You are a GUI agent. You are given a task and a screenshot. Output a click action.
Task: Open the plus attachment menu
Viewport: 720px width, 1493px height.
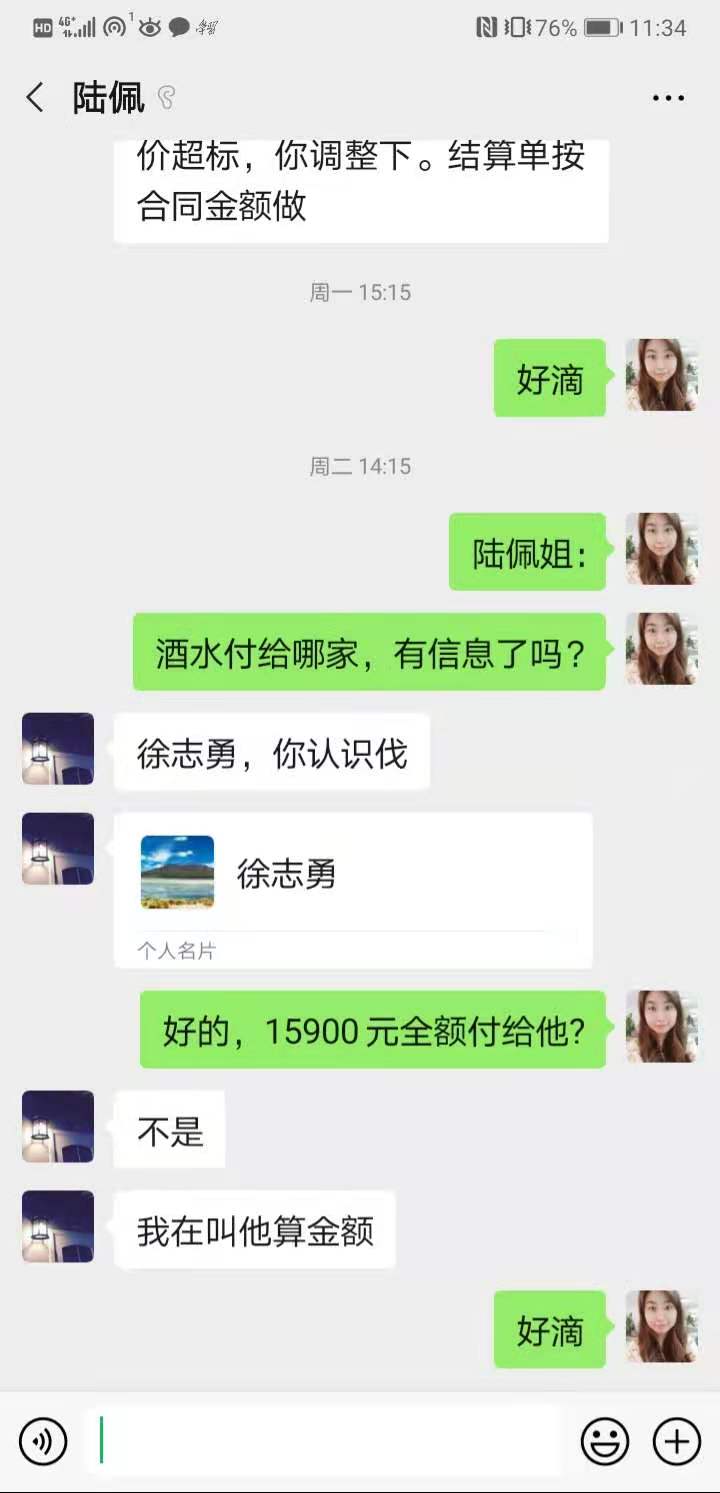tap(677, 1441)
